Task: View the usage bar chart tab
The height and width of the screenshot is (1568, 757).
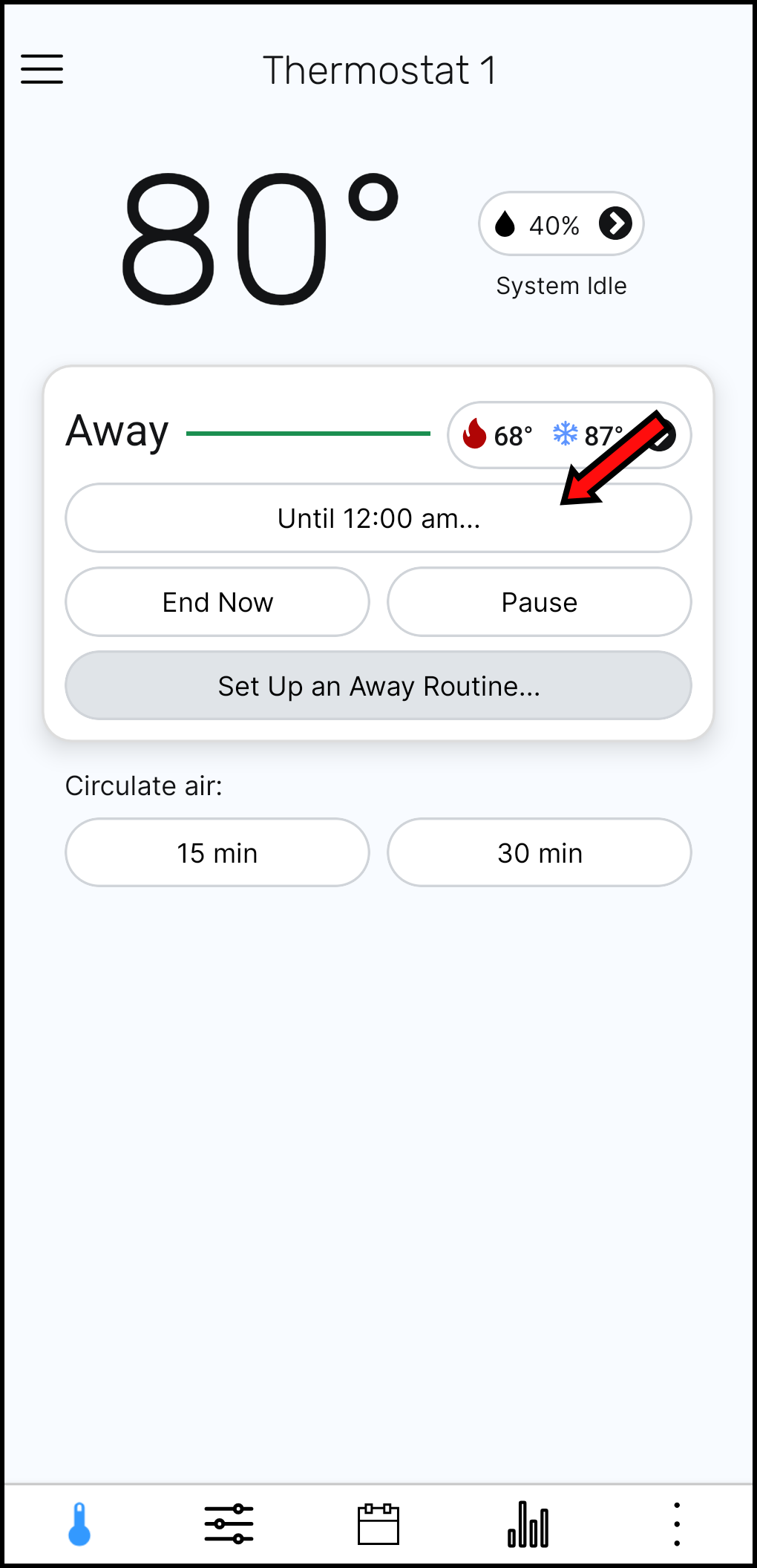Action: pyautogui.click(x=528, y=1524)
